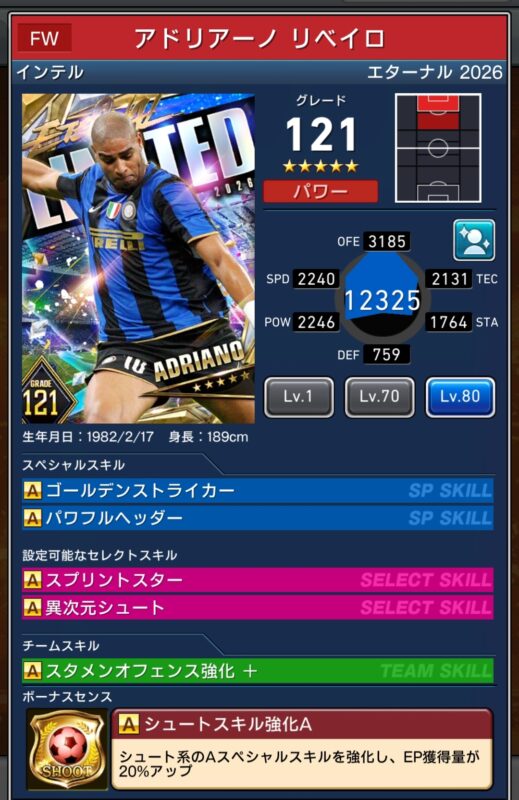View the スプリントスター select skill
Screen dimensions: 519x800
258,580
